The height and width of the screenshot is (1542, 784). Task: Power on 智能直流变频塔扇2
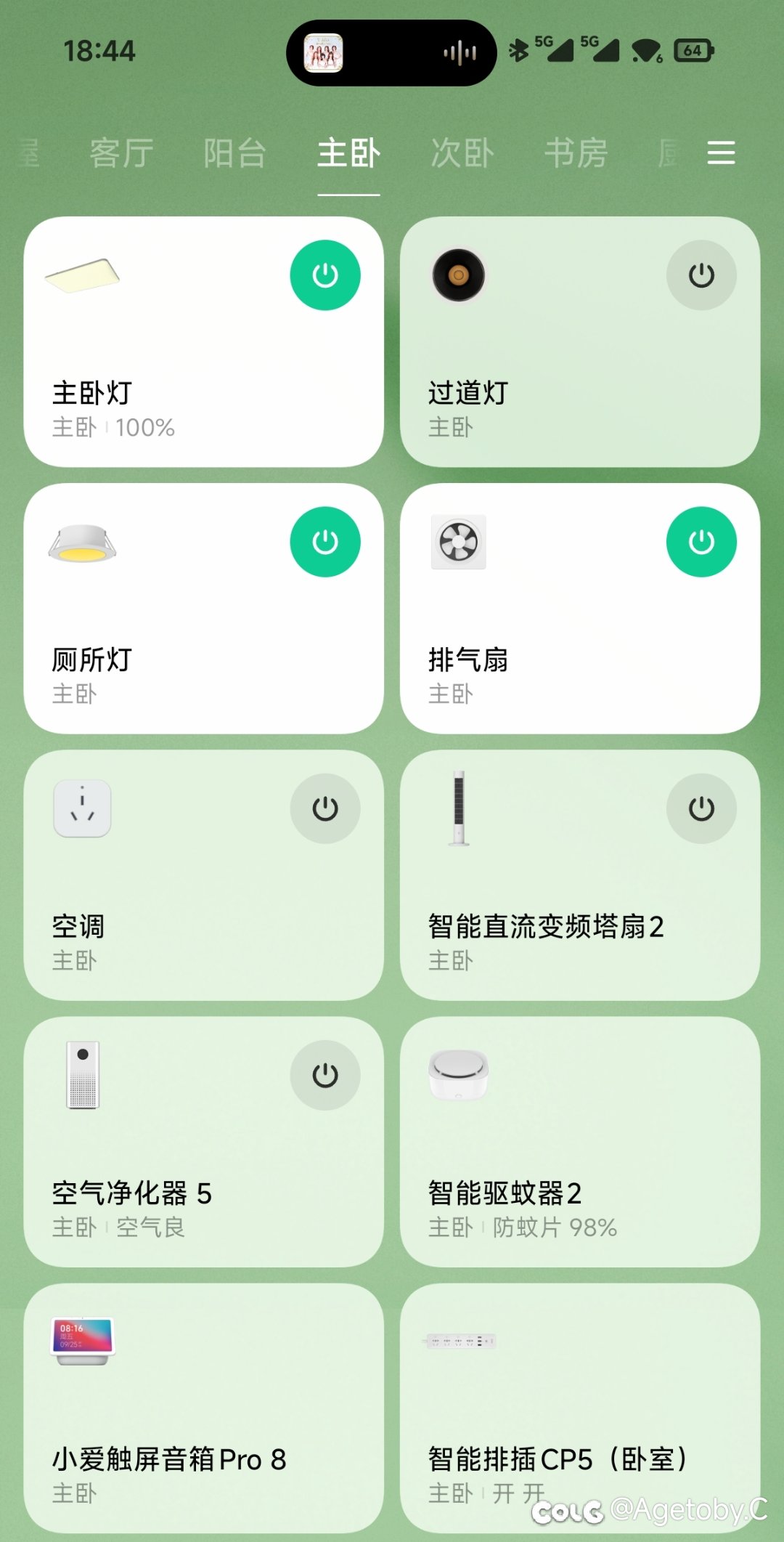701,808
